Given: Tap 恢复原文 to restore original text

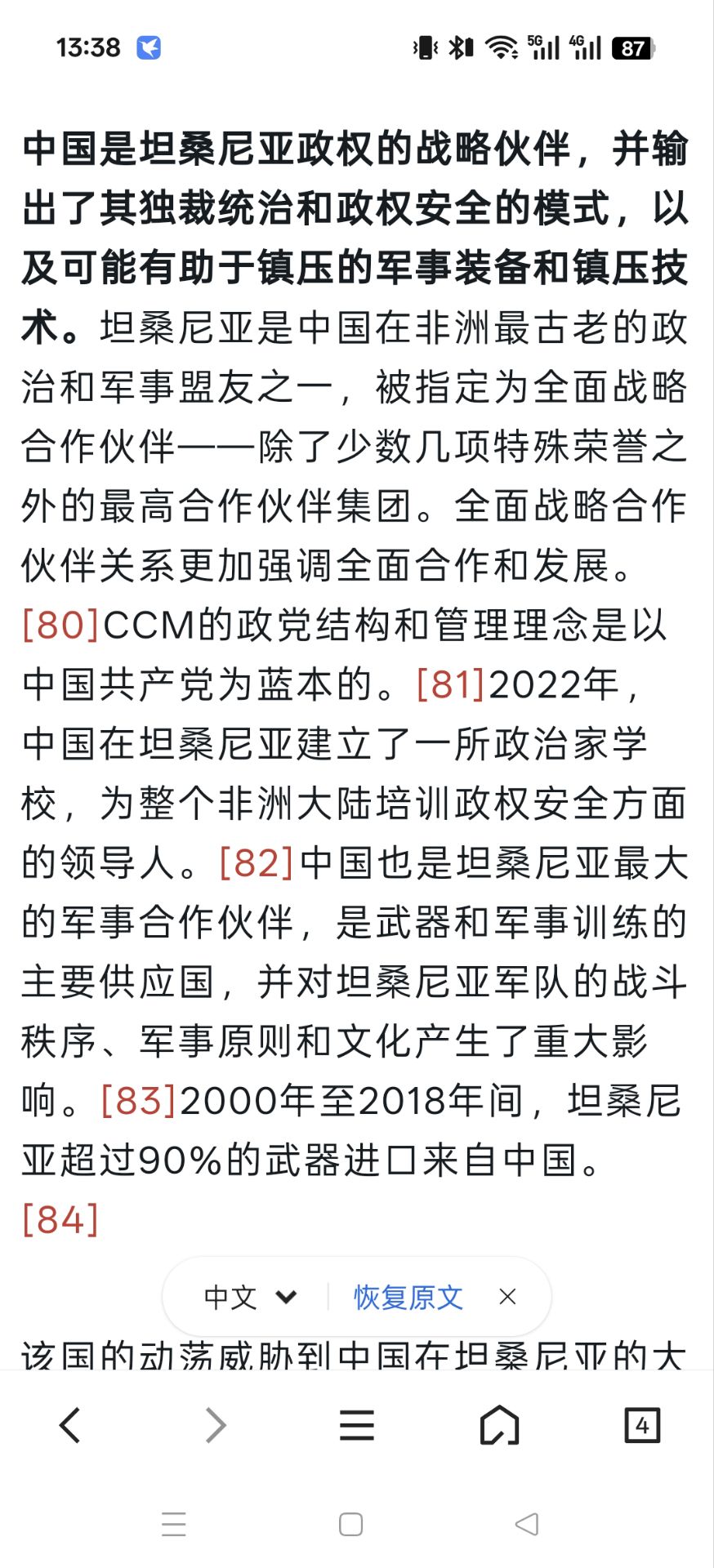Looking at the screenshot, I should pos(408,1297).
